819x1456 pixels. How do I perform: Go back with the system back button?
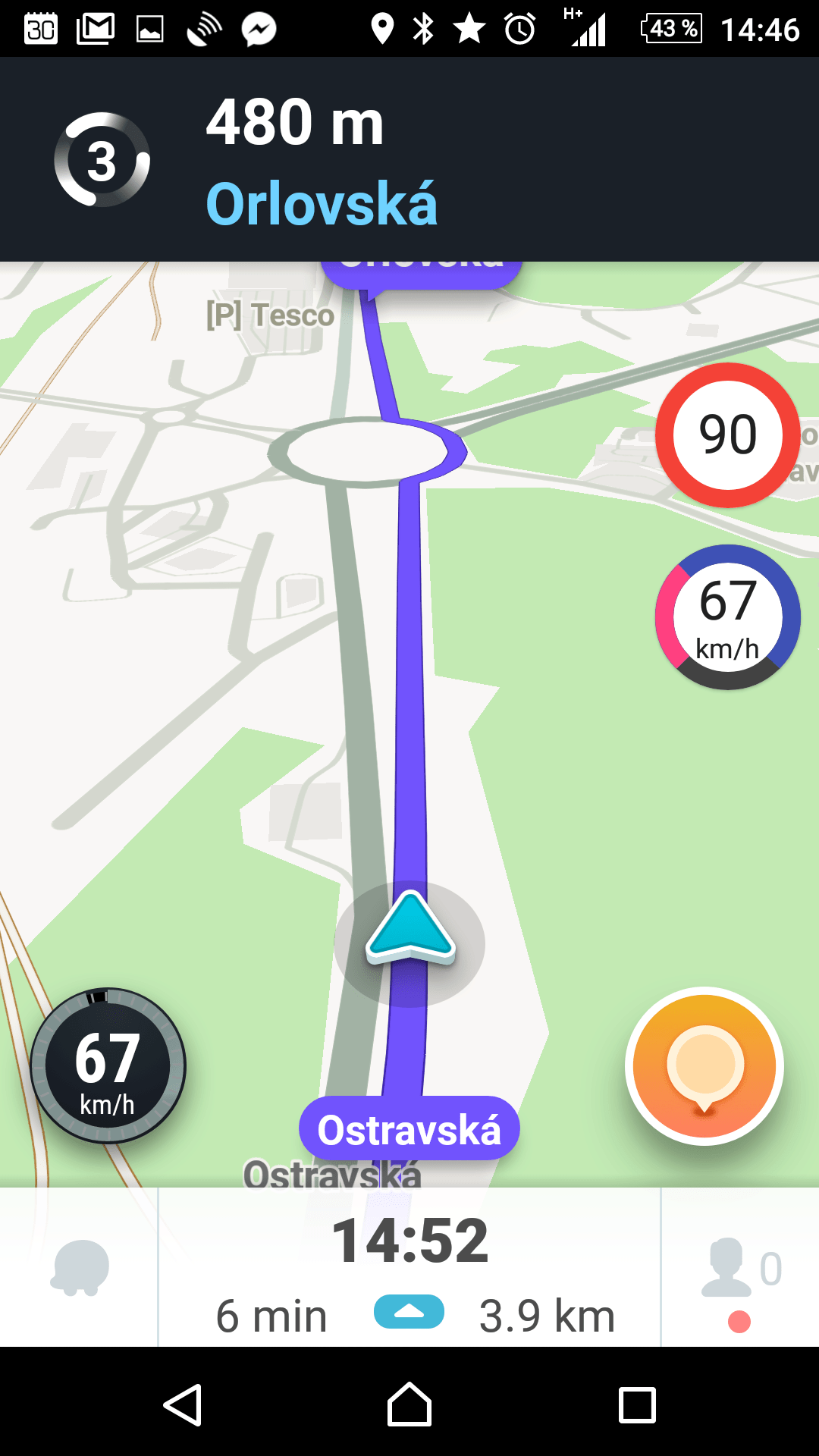[x=183, y=1404]
